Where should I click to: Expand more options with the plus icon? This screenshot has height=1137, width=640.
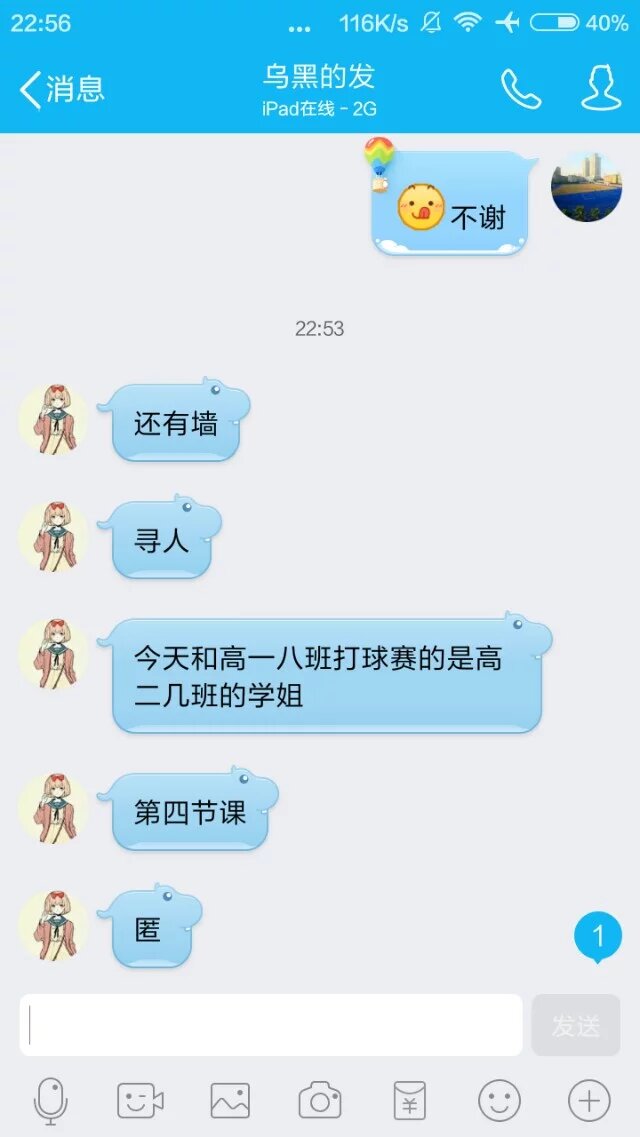click(589, 1101)
